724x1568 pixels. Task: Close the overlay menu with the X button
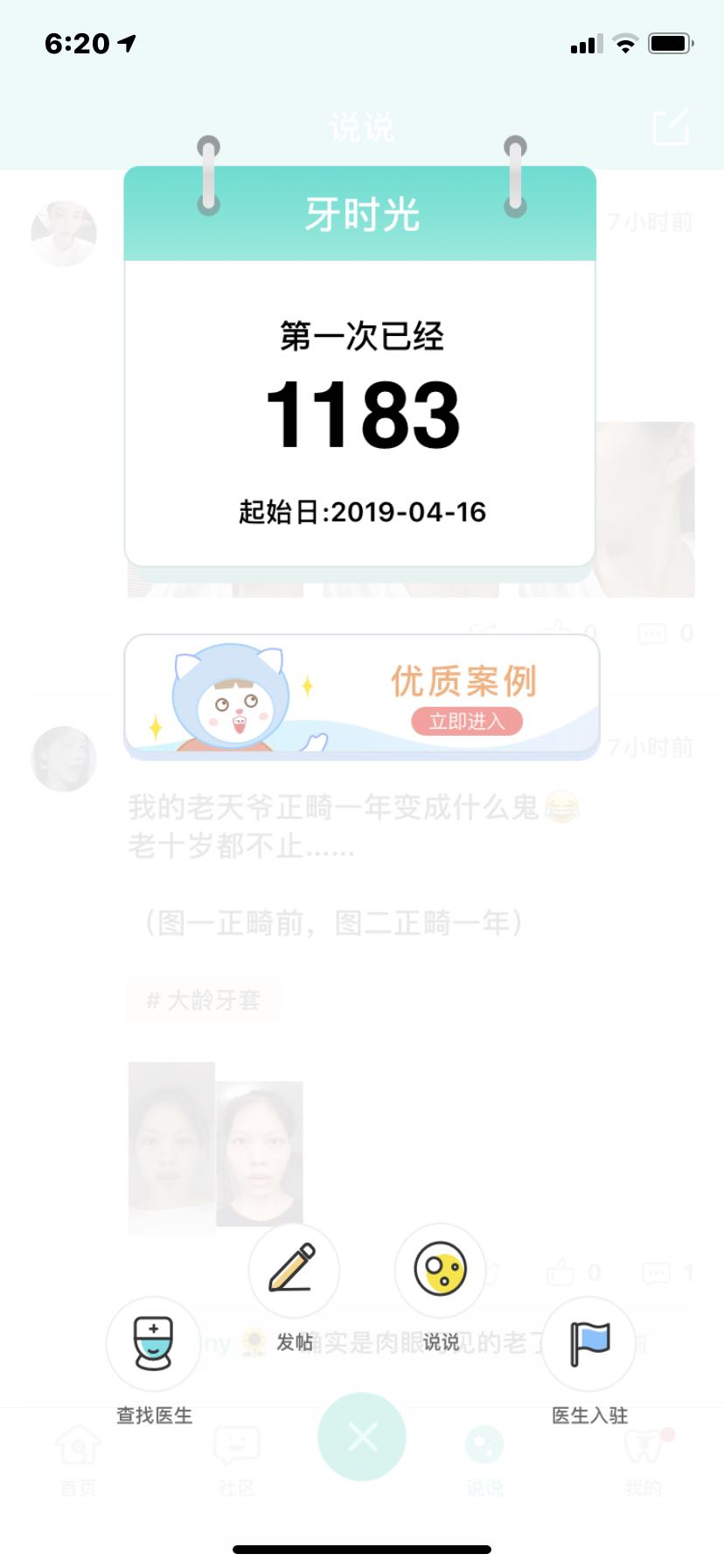[362, 1436]
